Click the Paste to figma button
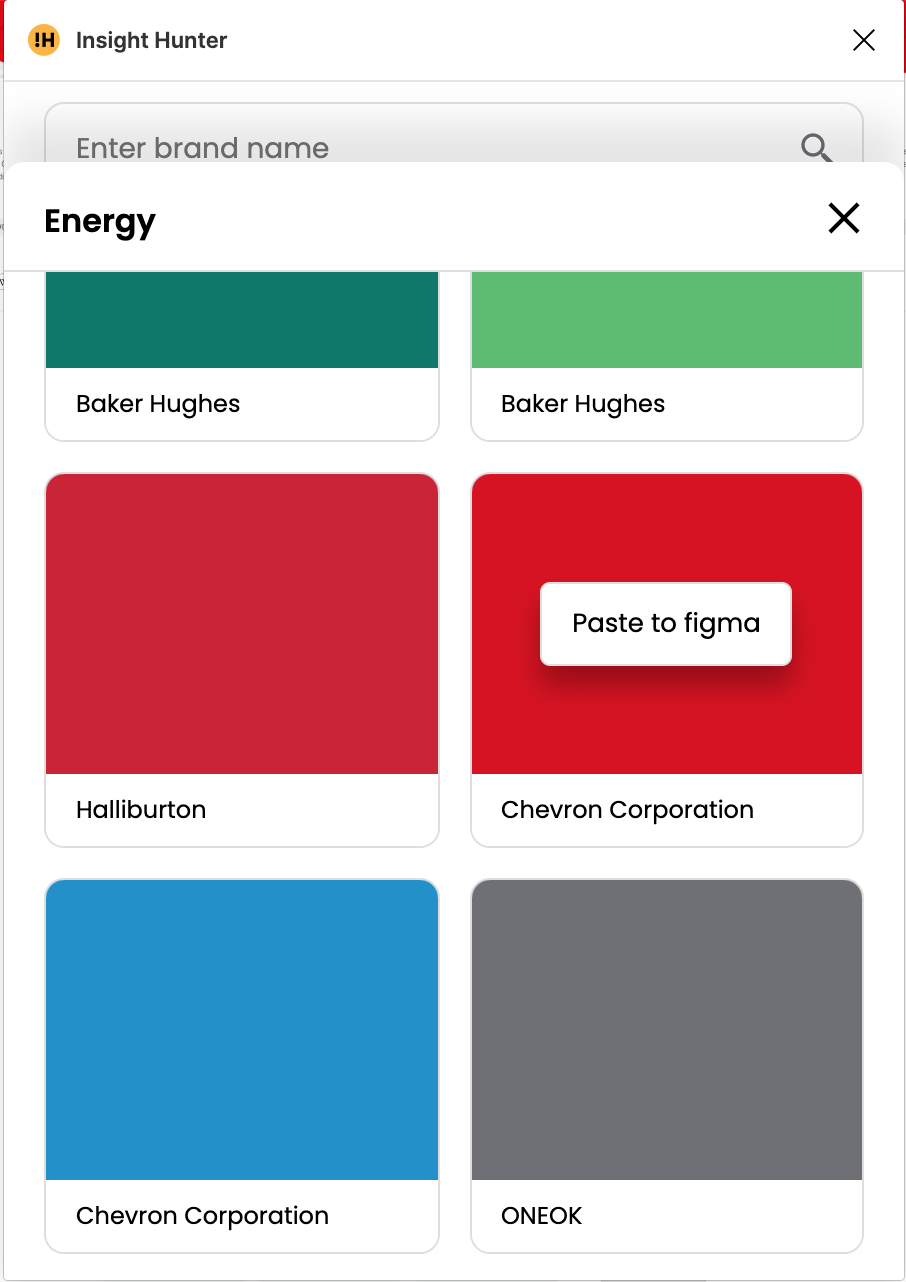 click(665, 623)
